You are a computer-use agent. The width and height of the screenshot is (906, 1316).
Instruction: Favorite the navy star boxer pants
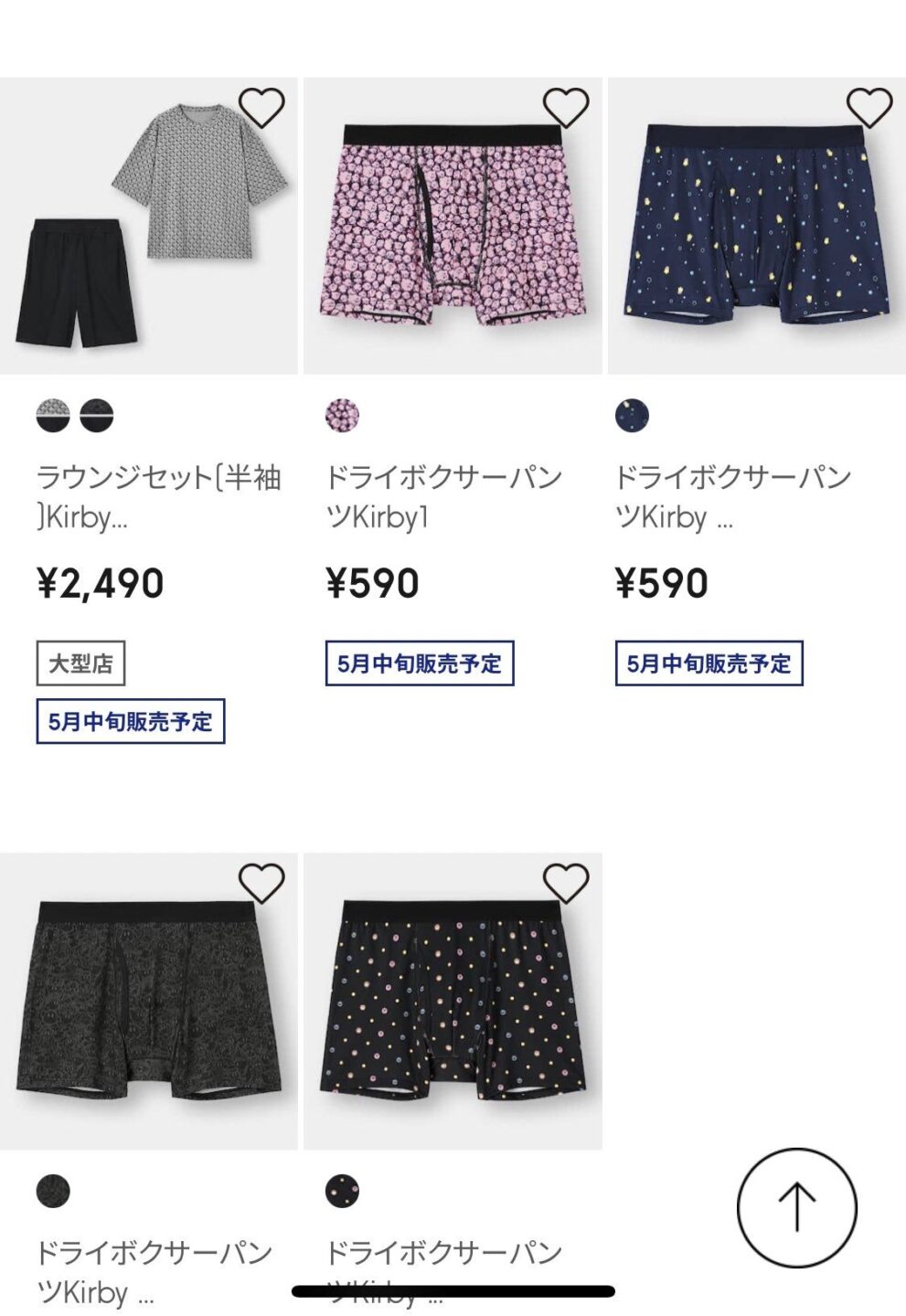coord(869,108)
